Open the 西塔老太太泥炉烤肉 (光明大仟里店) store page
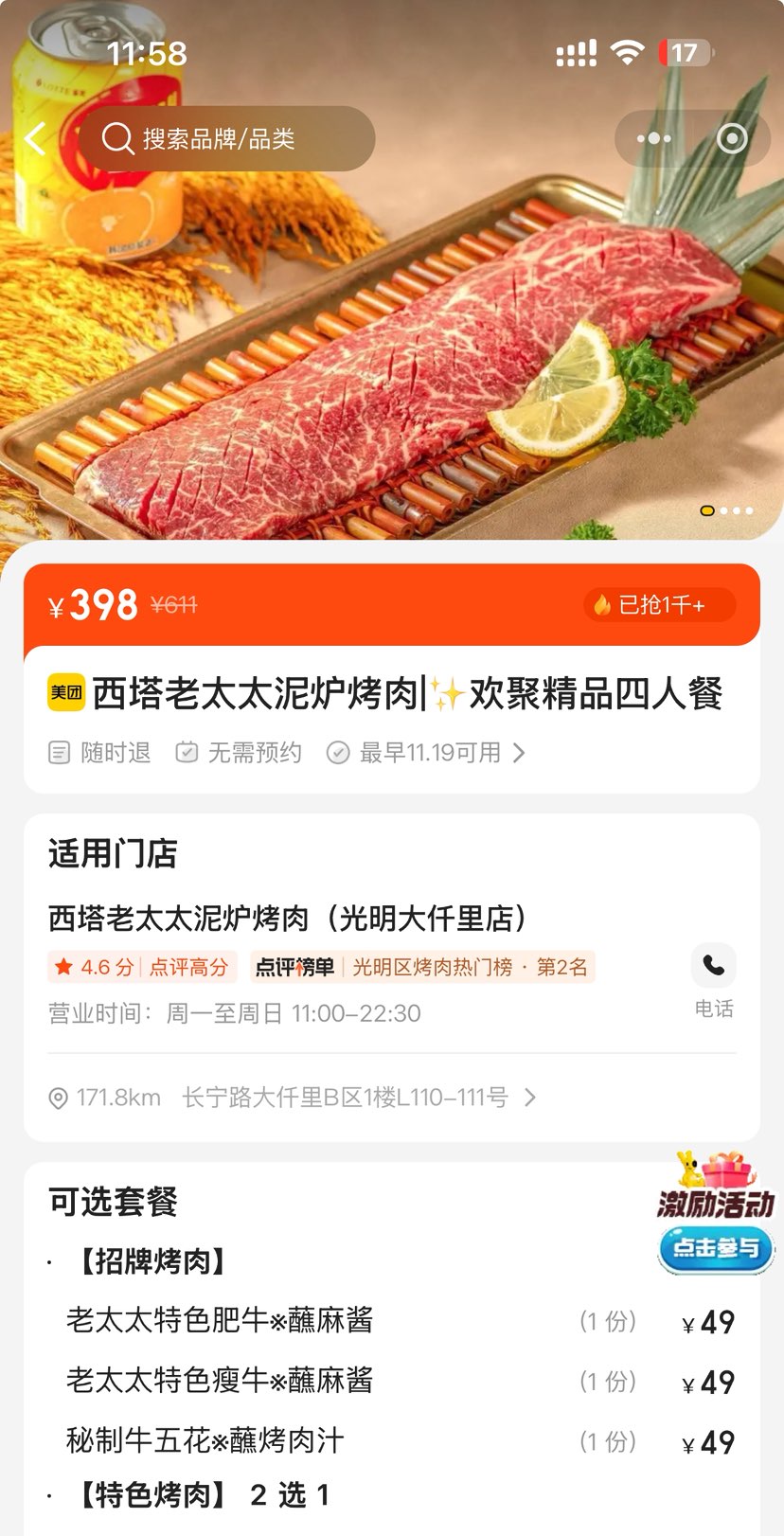This screenshot has width=784, height=1536. coord(288,918)
